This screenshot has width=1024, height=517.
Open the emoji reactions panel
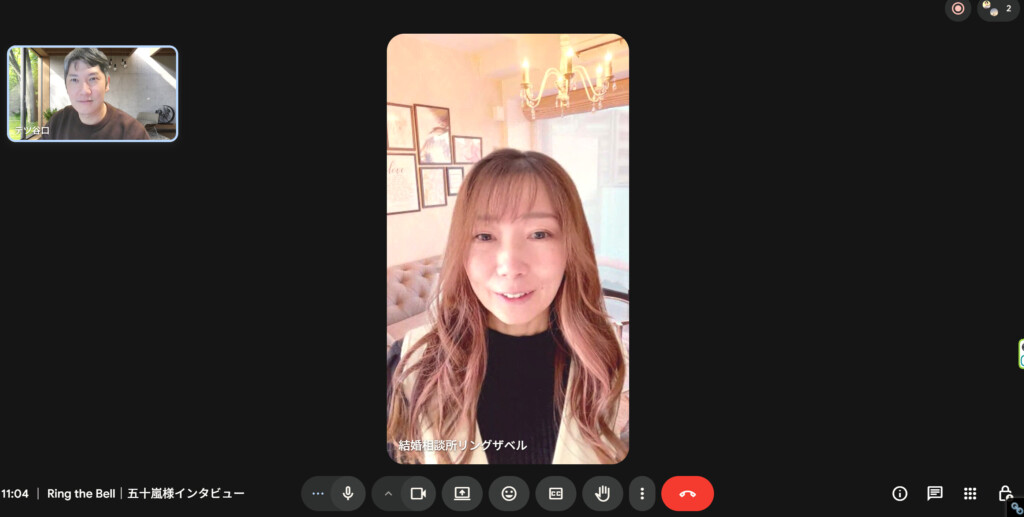pos(509,493)
